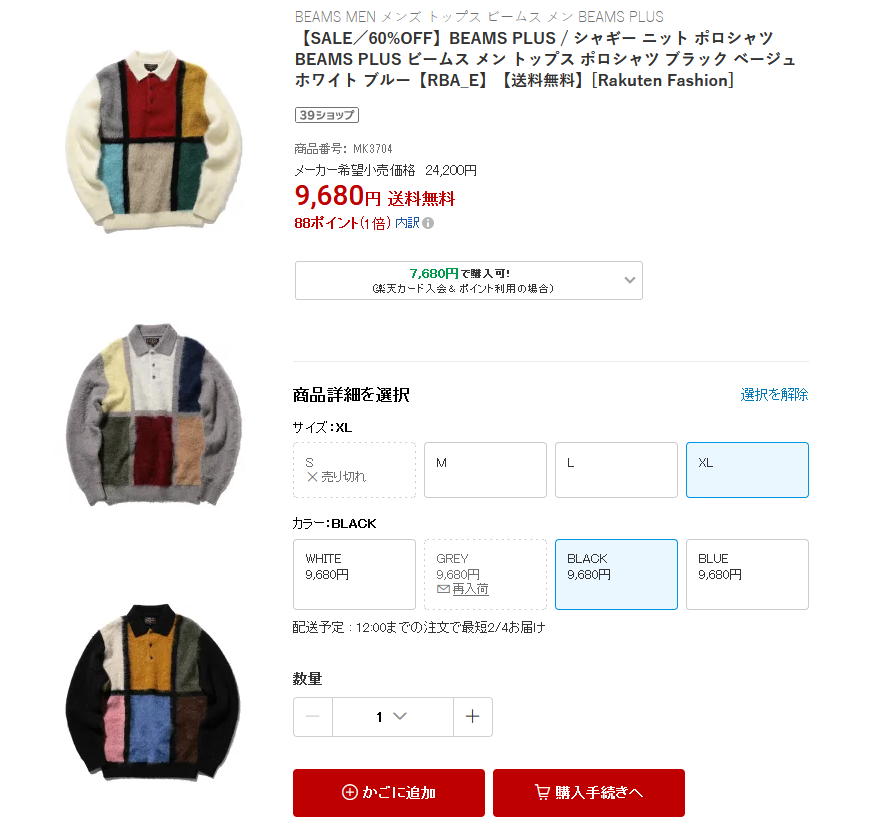The height and width of the screenshot is (830, 873).
Task: Decrease quantity with the minus button
Action: (313, 717)
